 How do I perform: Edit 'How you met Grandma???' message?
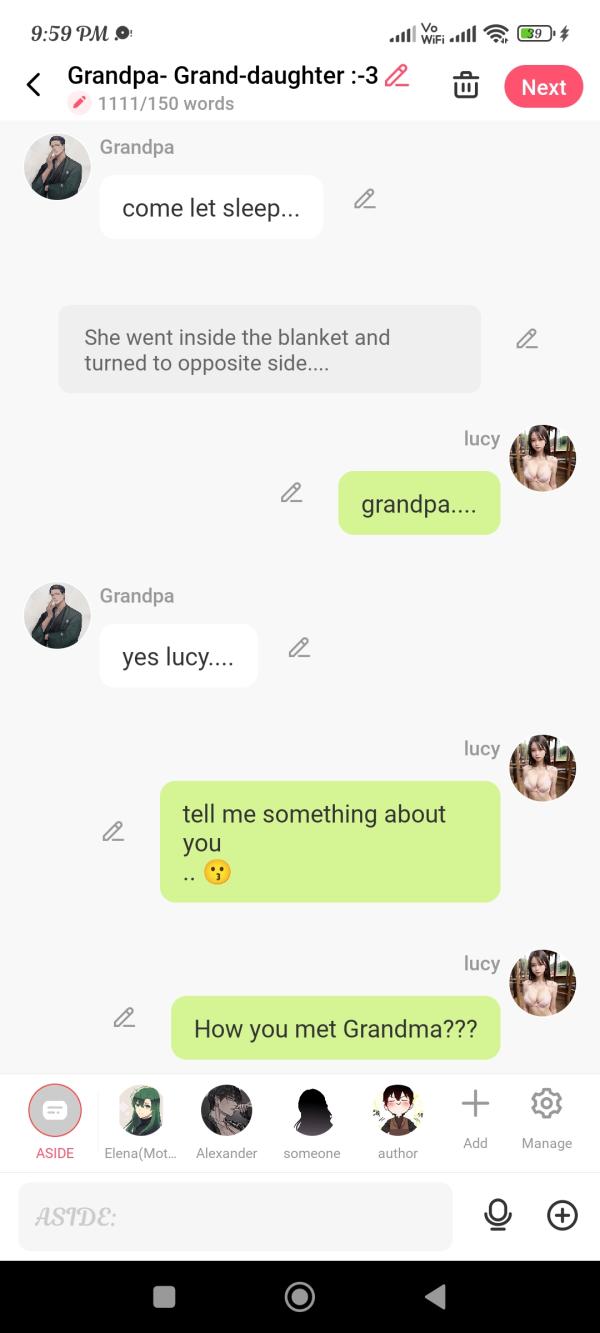tap(124, 1018)
